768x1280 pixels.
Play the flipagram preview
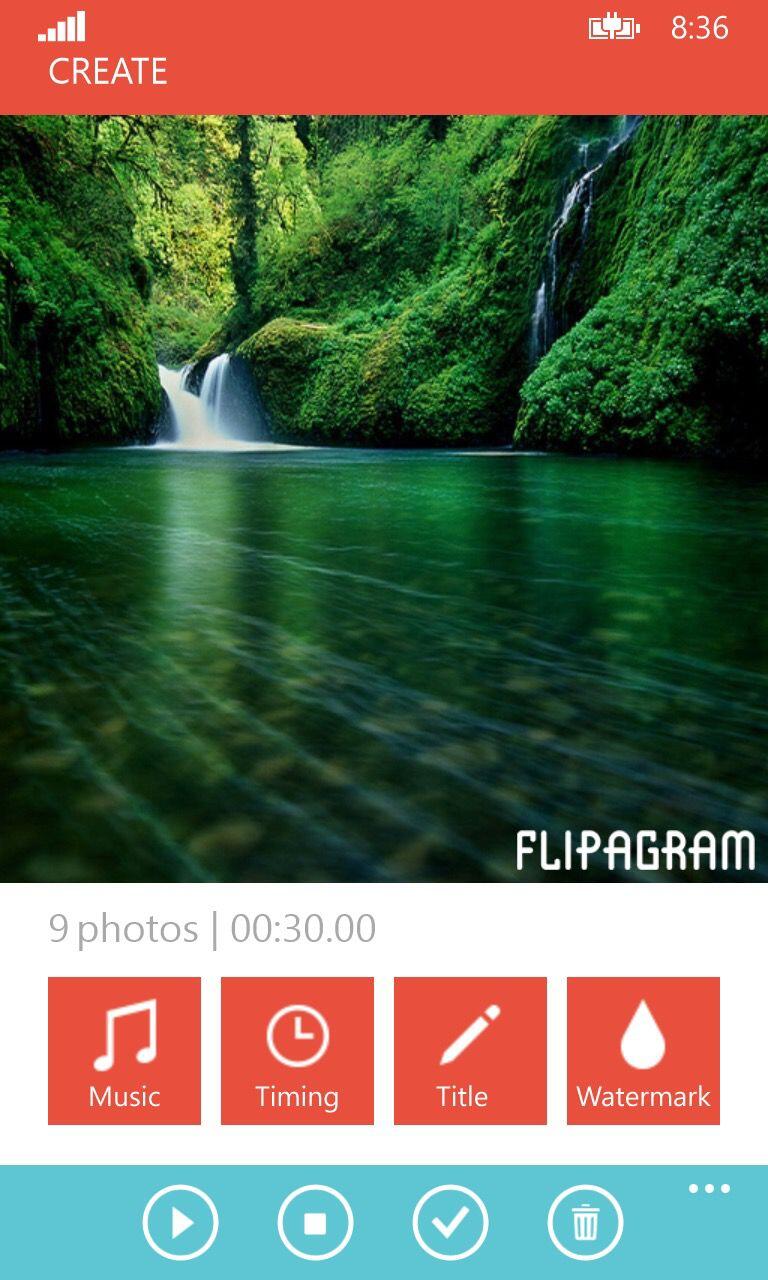click(x=180, y=1222)
